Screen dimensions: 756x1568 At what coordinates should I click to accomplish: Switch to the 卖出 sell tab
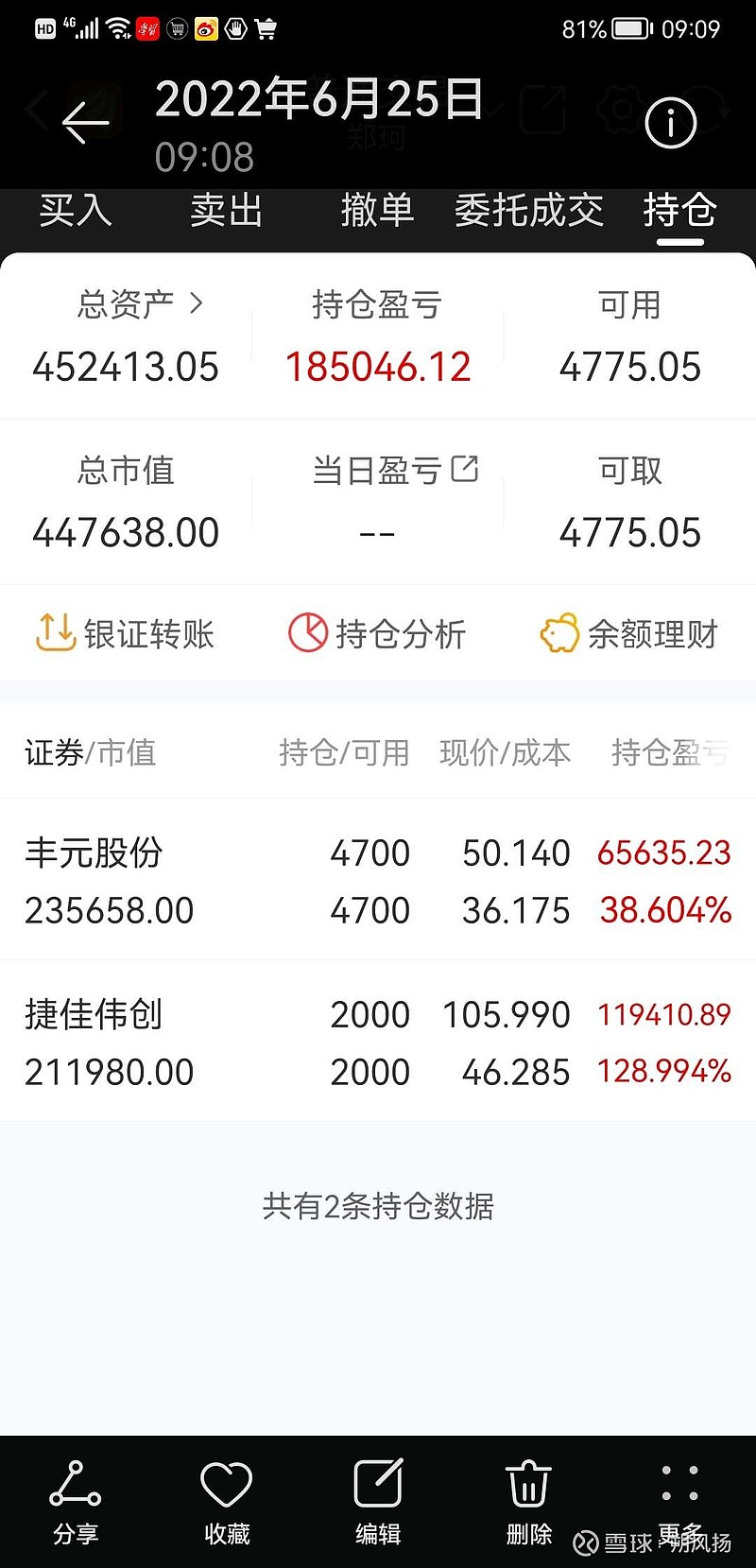pos(225,212)
